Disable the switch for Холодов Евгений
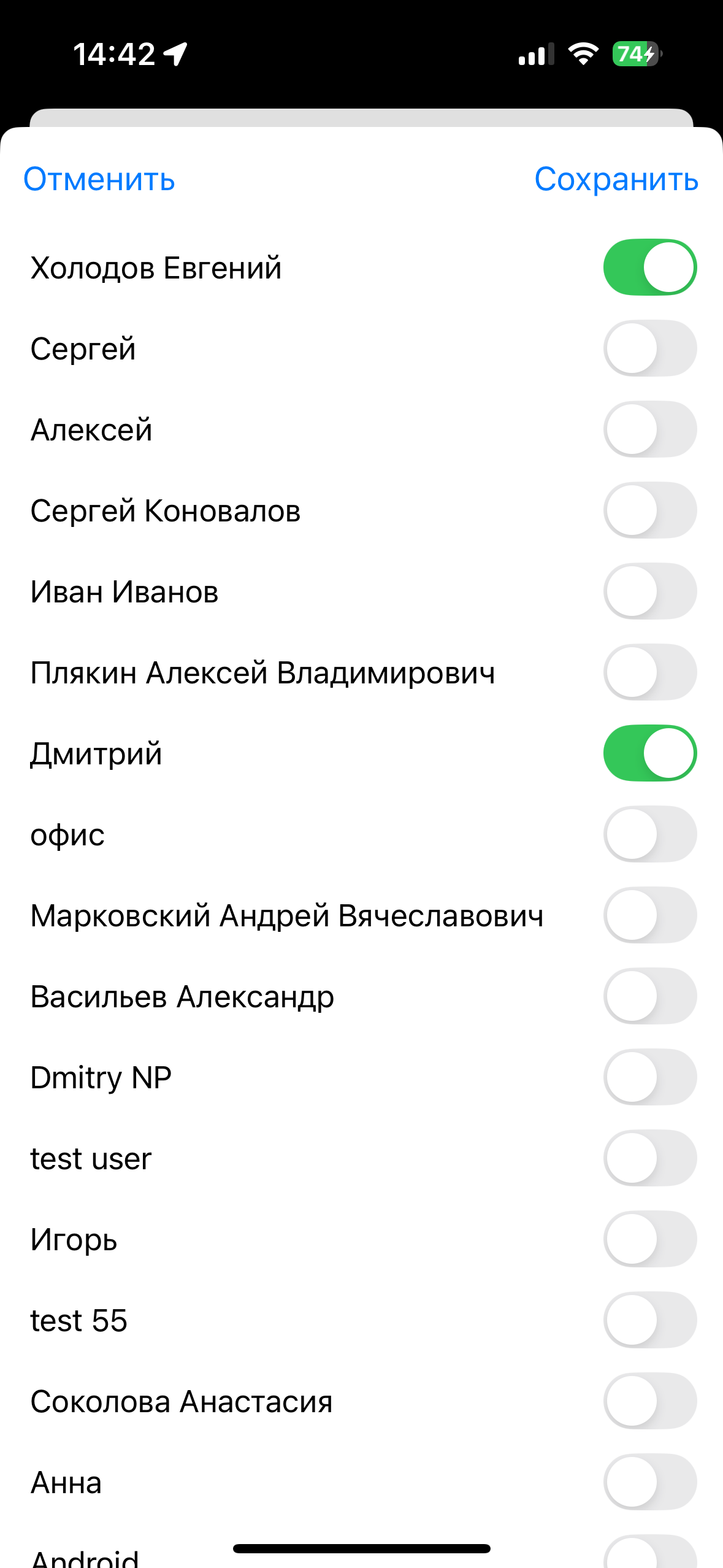723x1568 pixels. coord(650,267)
